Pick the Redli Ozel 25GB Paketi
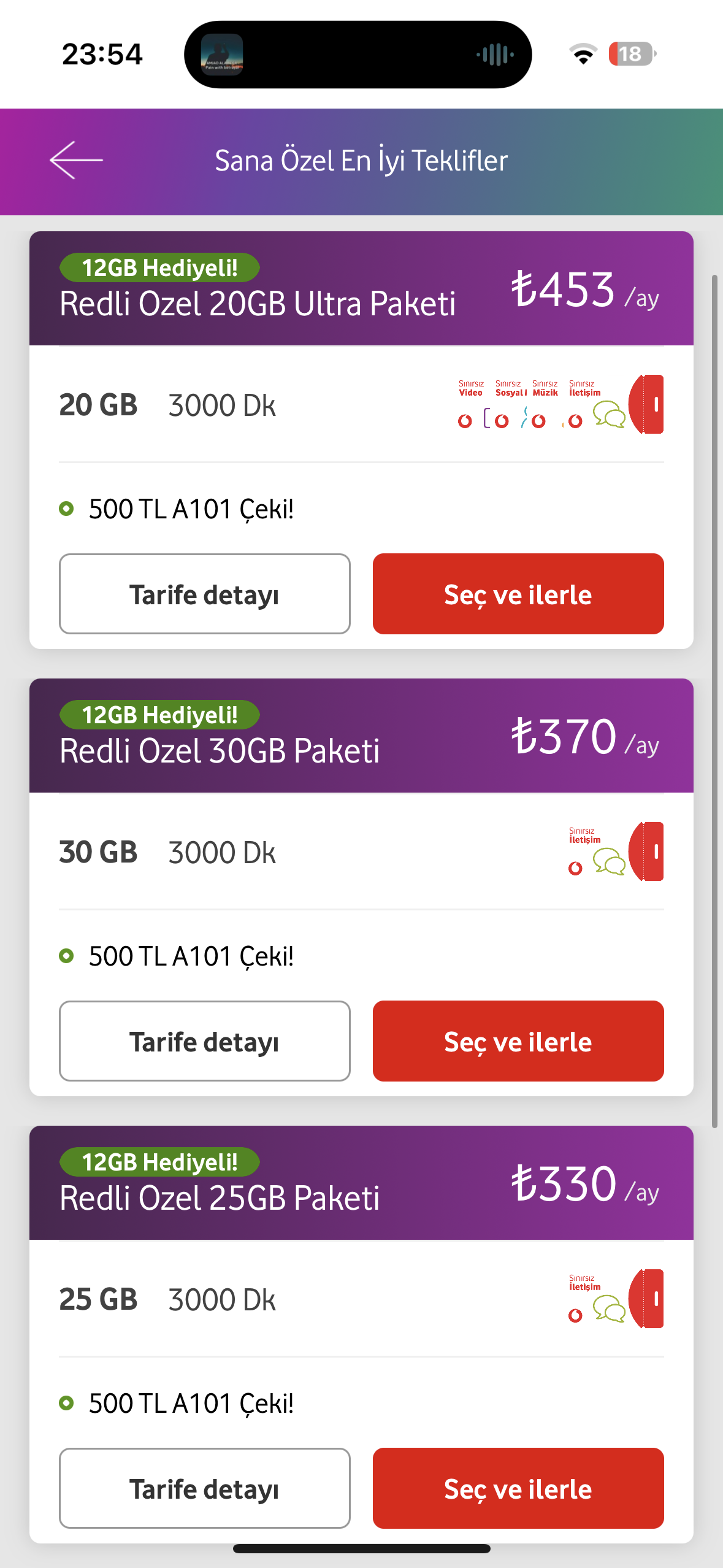The height and width of the screenshot is (1568, 723). pos(518,1488)
